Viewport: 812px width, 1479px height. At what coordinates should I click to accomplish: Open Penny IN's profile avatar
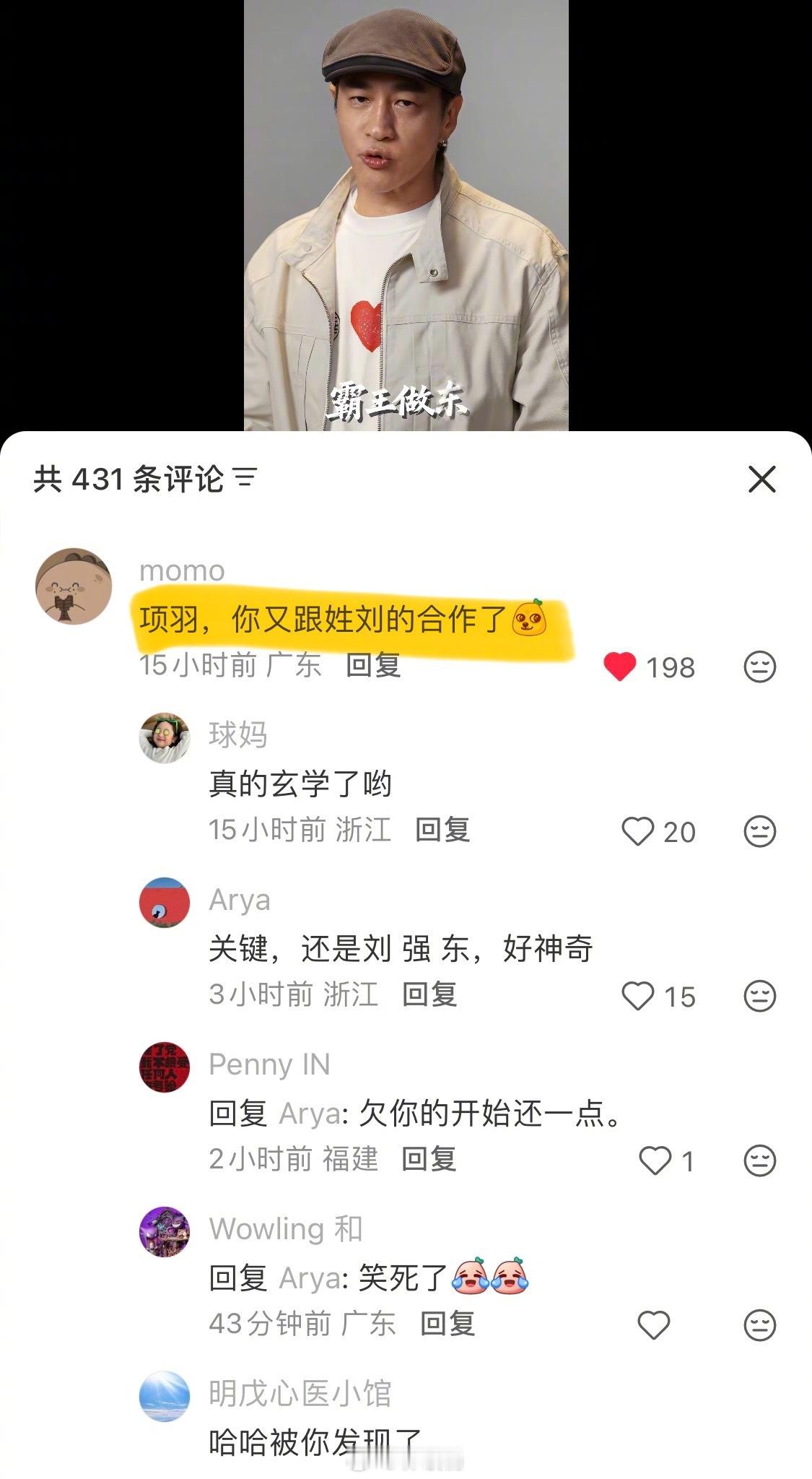(x=165, y=1069)
